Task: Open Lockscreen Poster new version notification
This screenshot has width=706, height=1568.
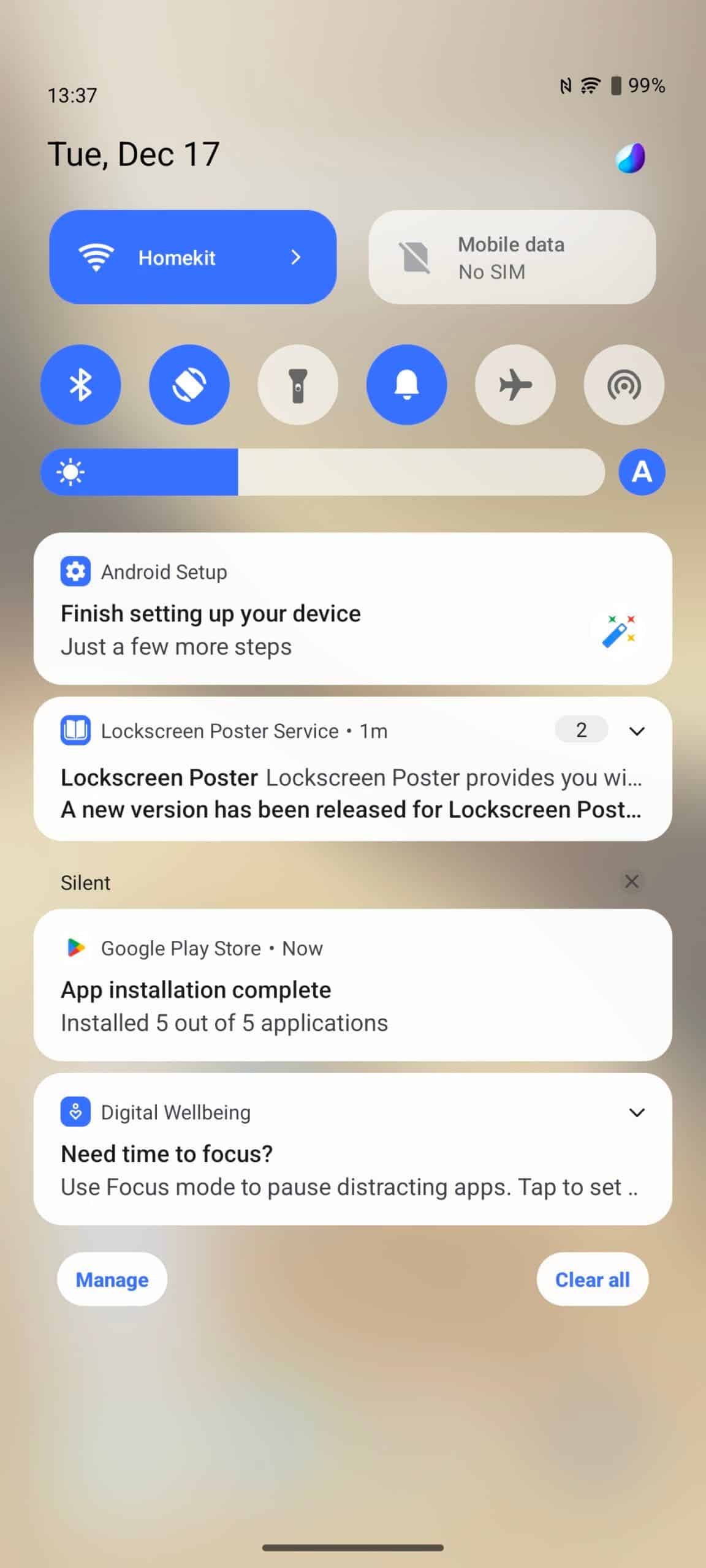Action: click(351, 810)
